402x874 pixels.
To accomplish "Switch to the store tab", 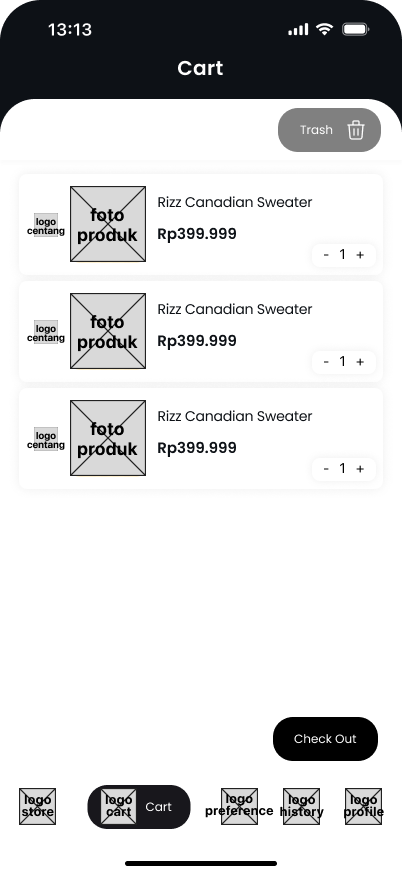I will click(x=37, y=807).
